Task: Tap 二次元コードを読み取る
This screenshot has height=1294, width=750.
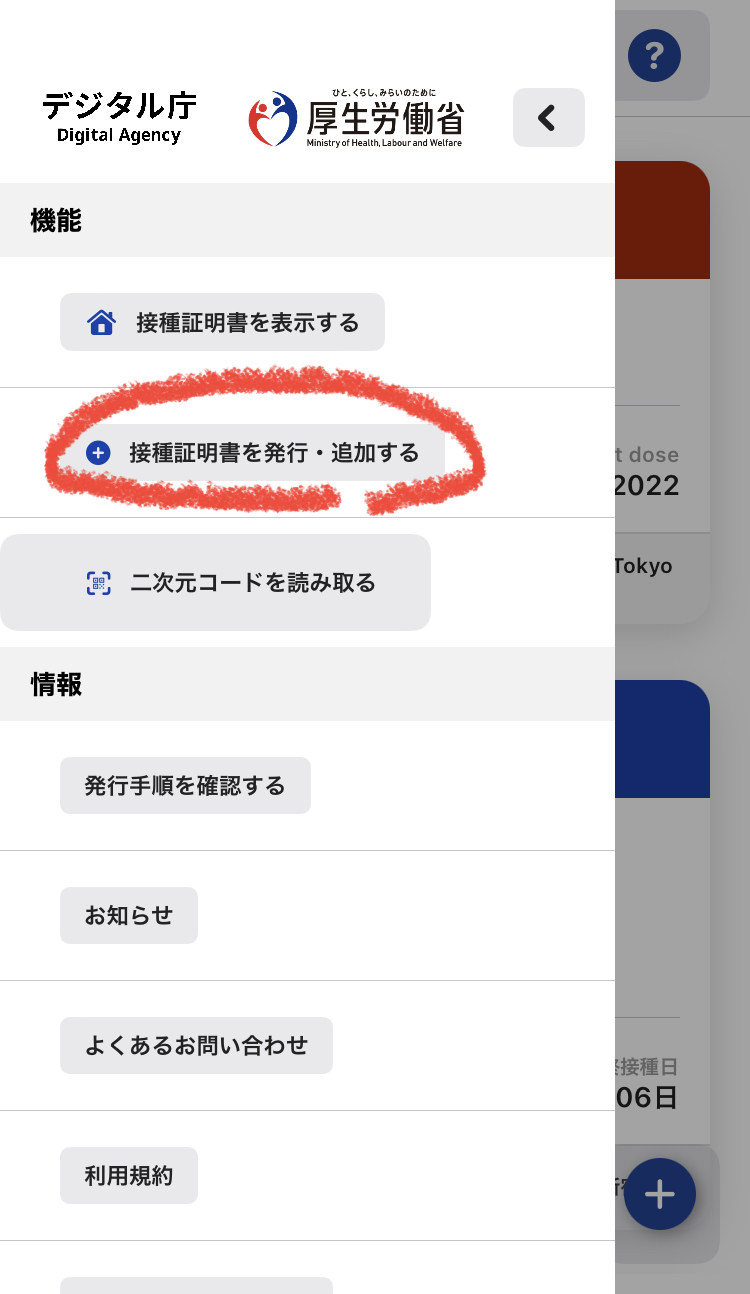Action: 215,583
